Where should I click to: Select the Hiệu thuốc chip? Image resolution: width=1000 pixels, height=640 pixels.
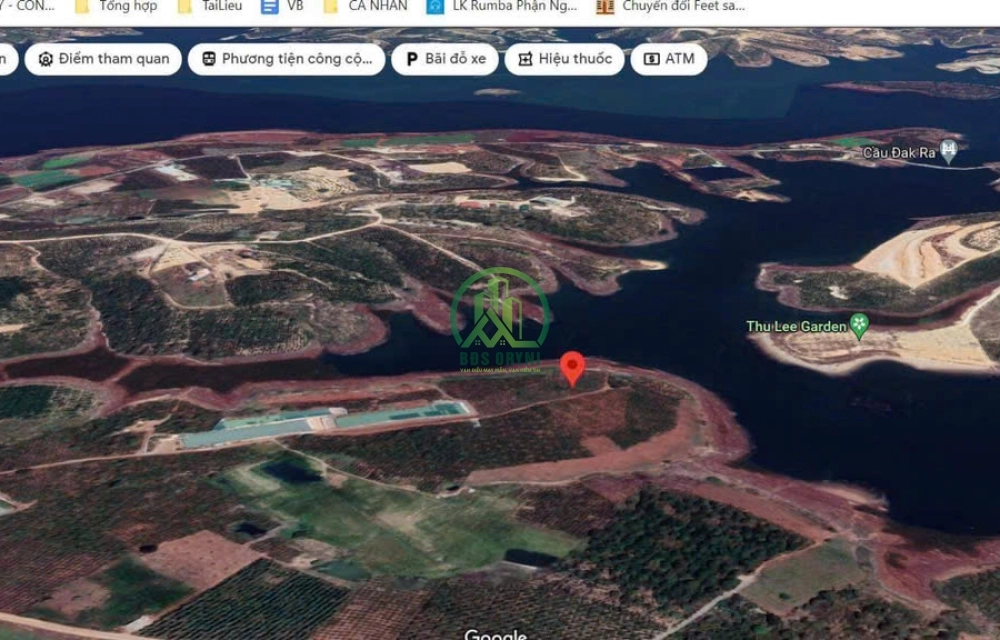click(x=564, y=59)
